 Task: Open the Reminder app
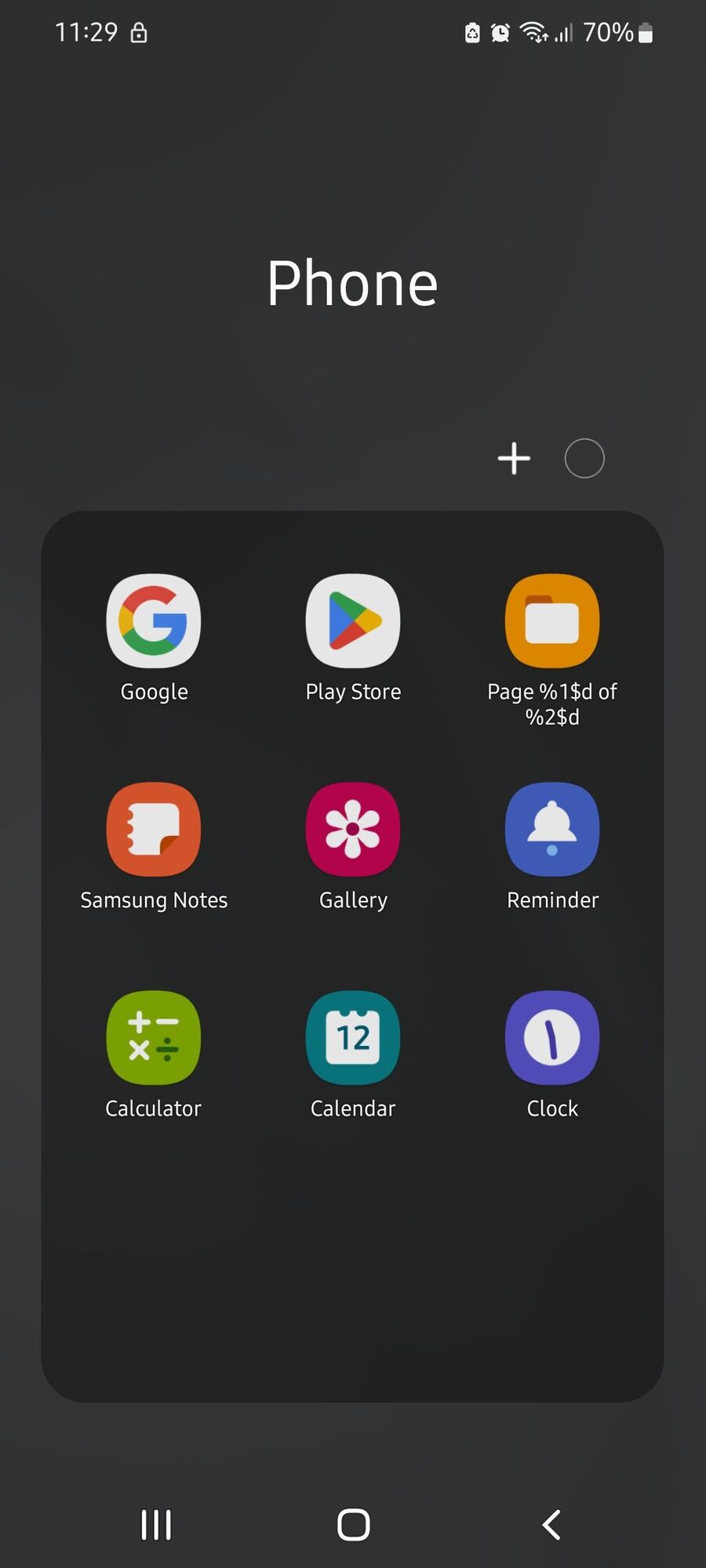pos(552,829)
